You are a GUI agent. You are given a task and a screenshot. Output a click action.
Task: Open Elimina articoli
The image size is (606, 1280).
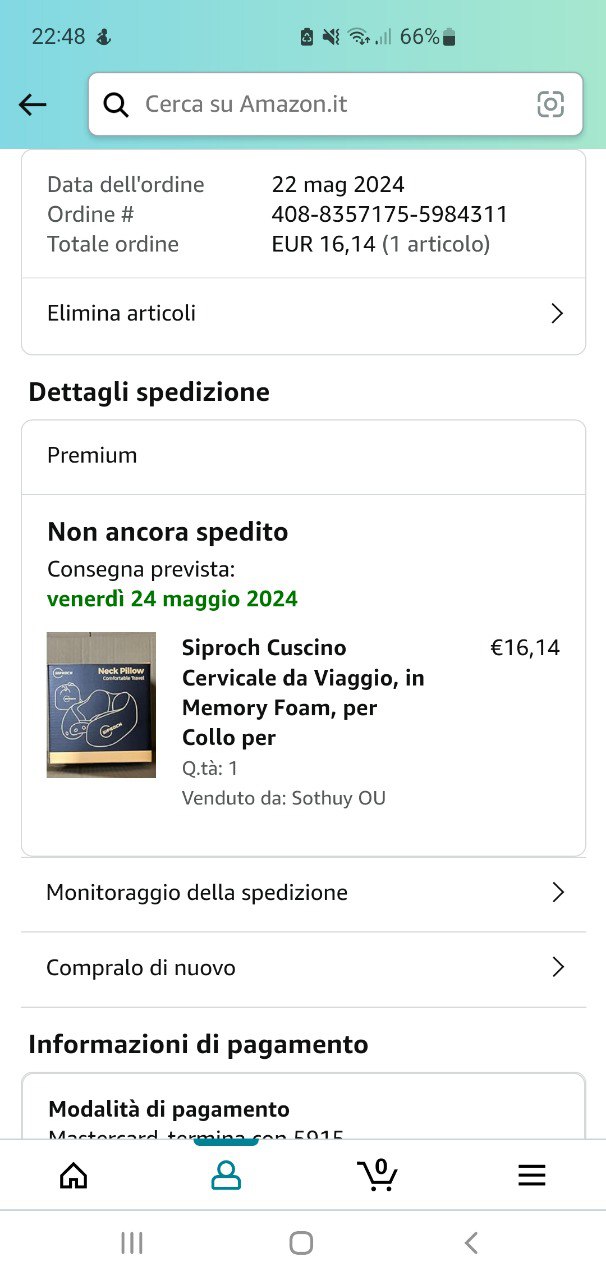(303, 314)
